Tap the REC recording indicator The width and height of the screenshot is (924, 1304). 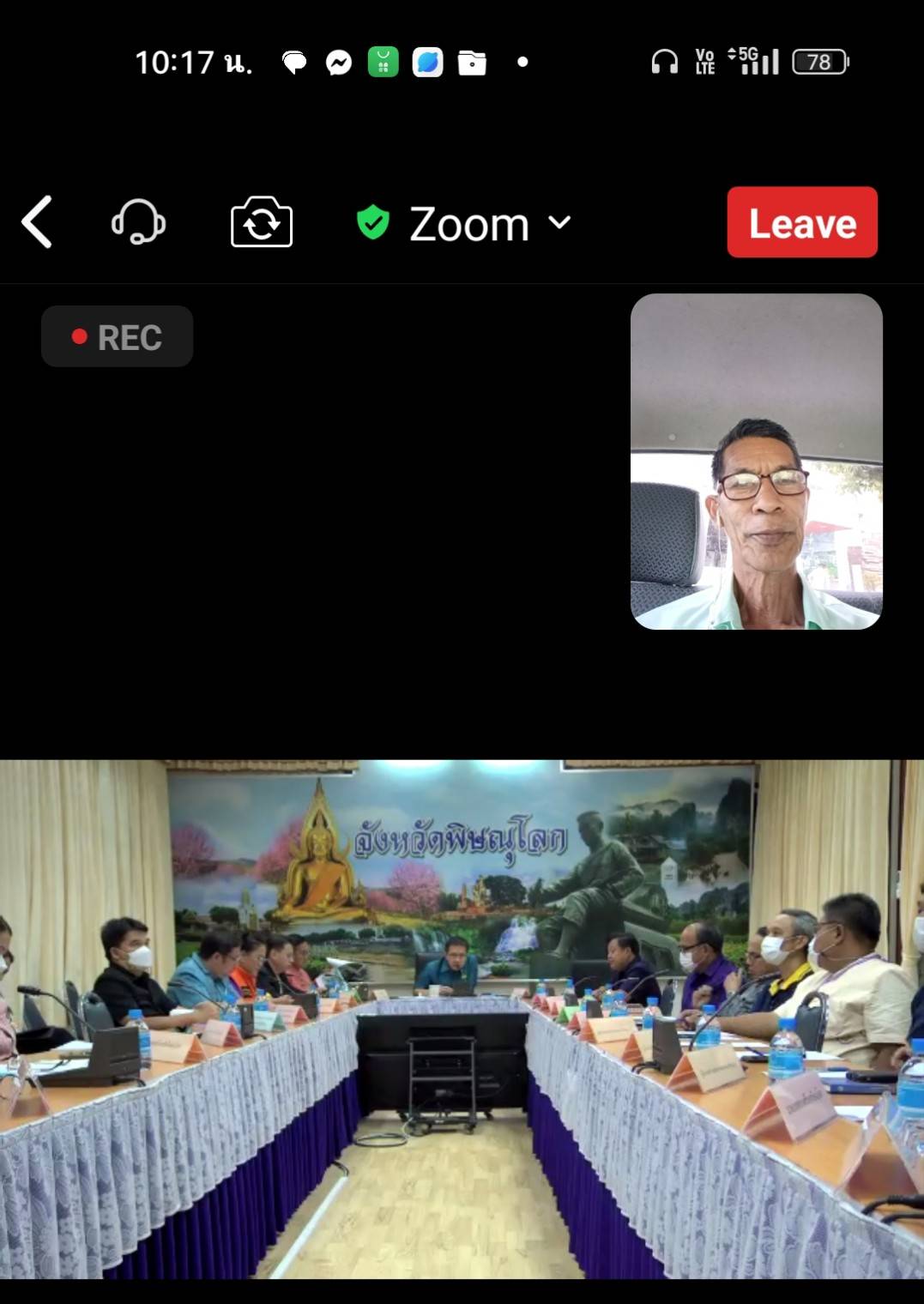pos(118,337)
